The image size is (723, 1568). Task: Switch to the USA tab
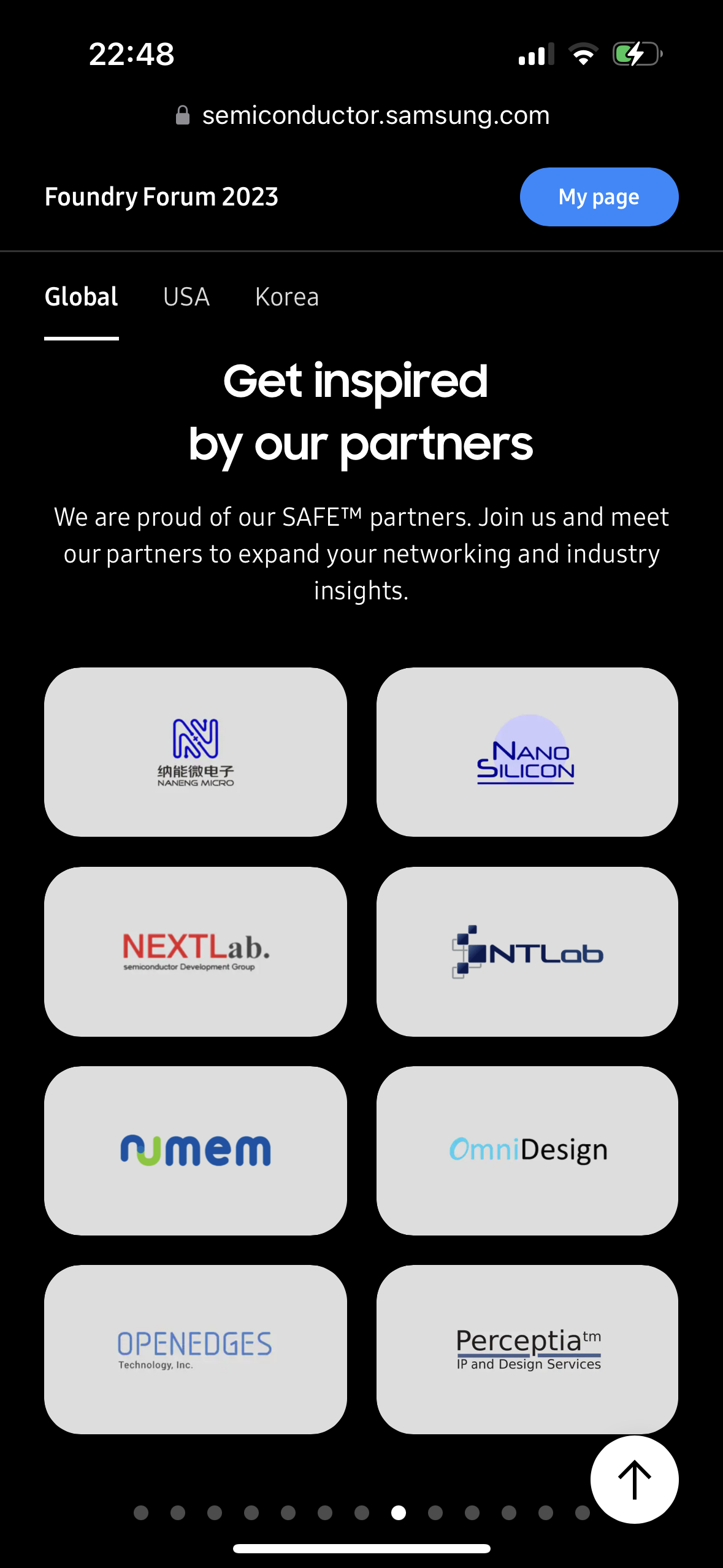[186, 298]
